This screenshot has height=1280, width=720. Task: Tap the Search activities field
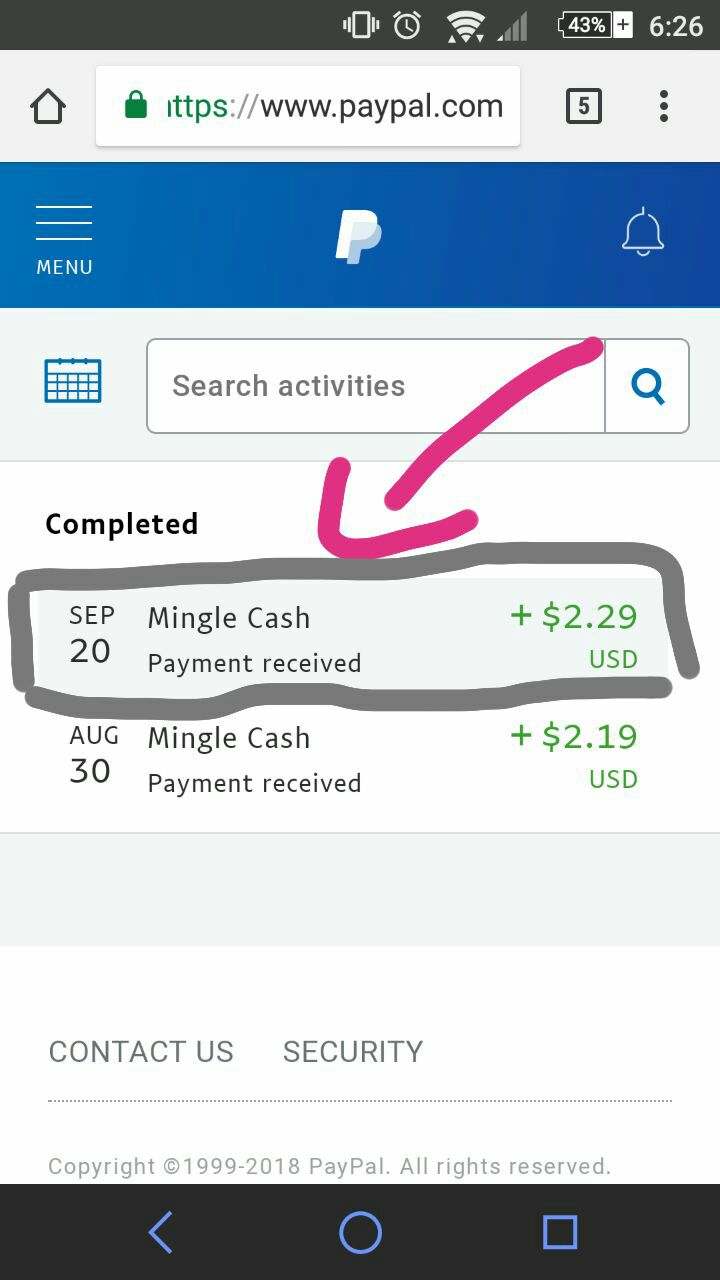375,386
